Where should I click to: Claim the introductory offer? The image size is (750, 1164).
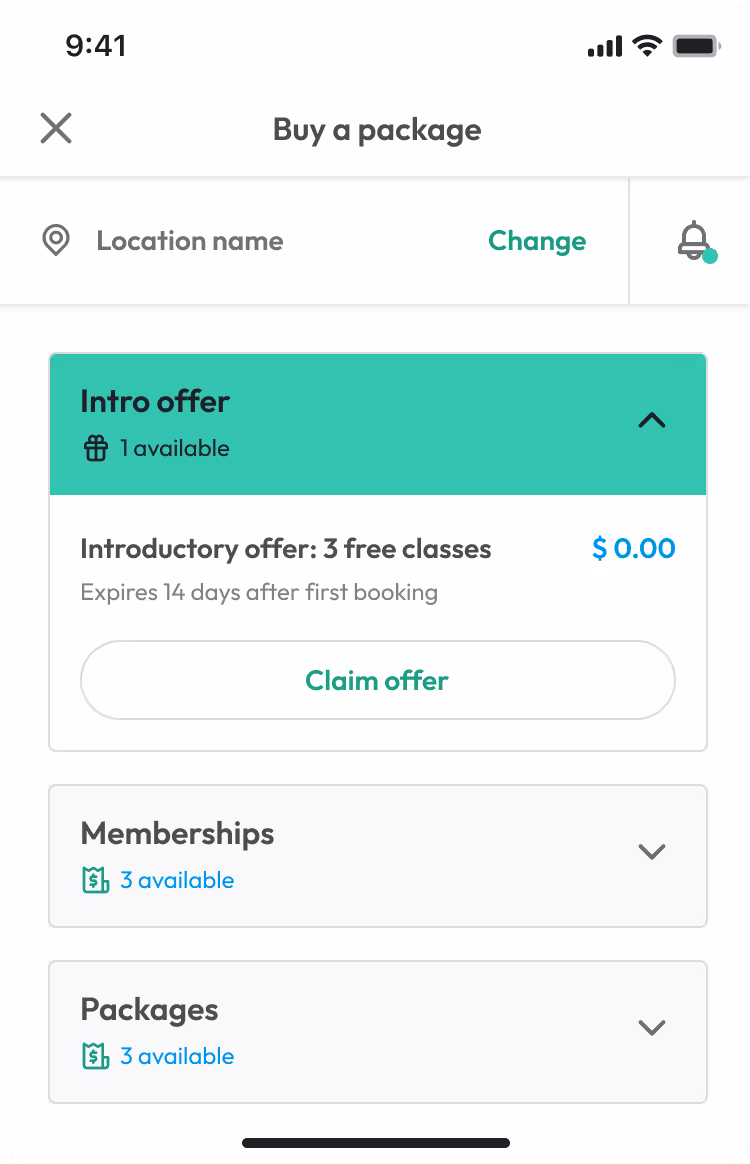(x=377, y=680)
